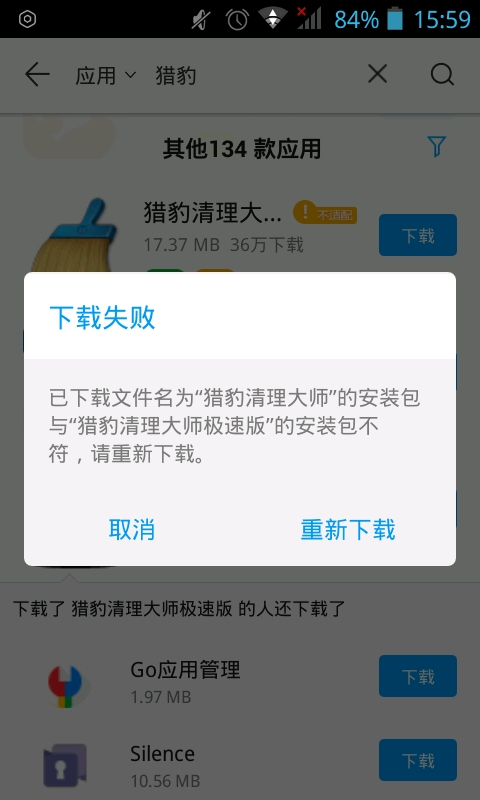This screenshot has width=480, height=800.
Task: Download Go应用管理
Action: [418, 676]
